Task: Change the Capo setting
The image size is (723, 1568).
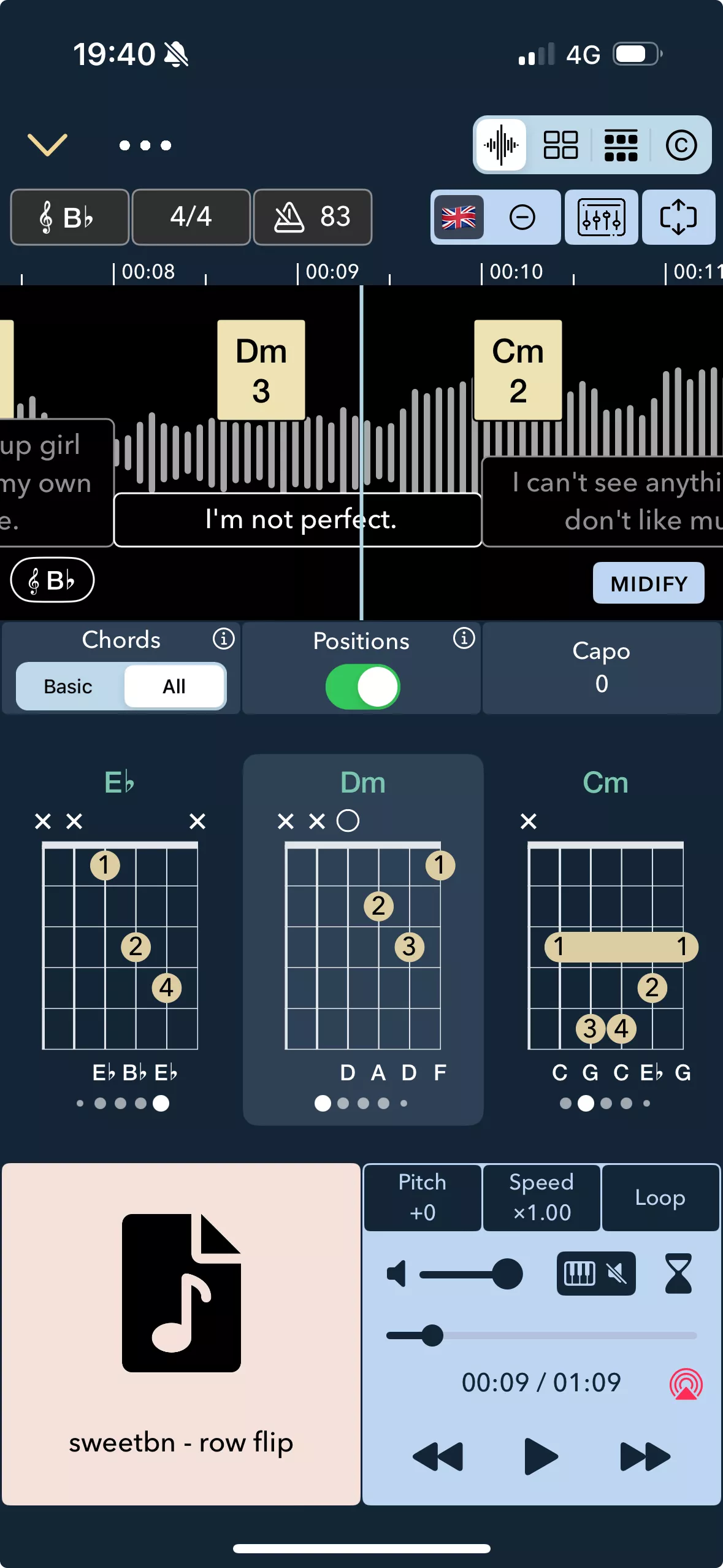Action: (x=602, y=667)
